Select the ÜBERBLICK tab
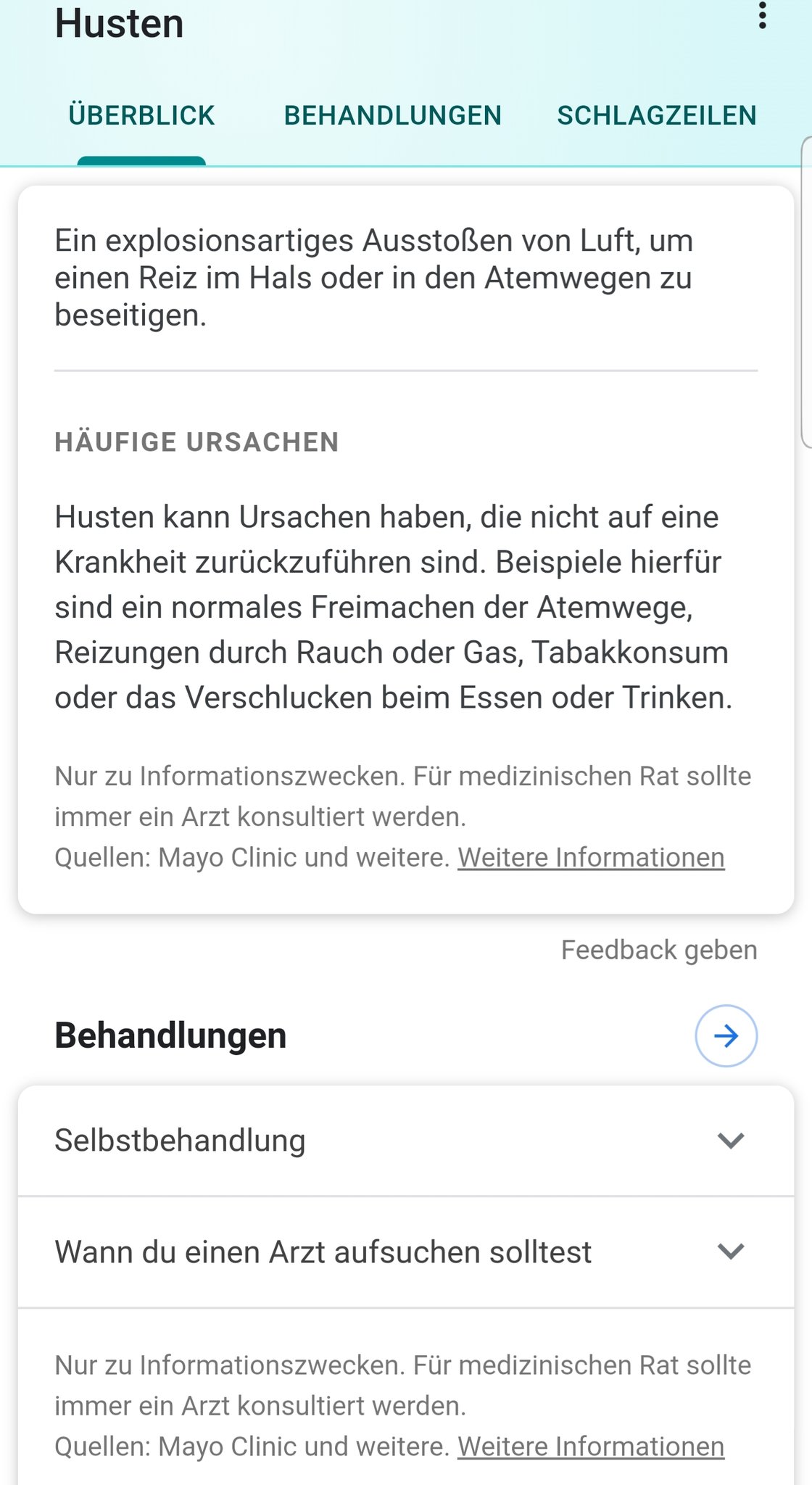Screen dimensions: 812x1485 (x=140, y=115)
